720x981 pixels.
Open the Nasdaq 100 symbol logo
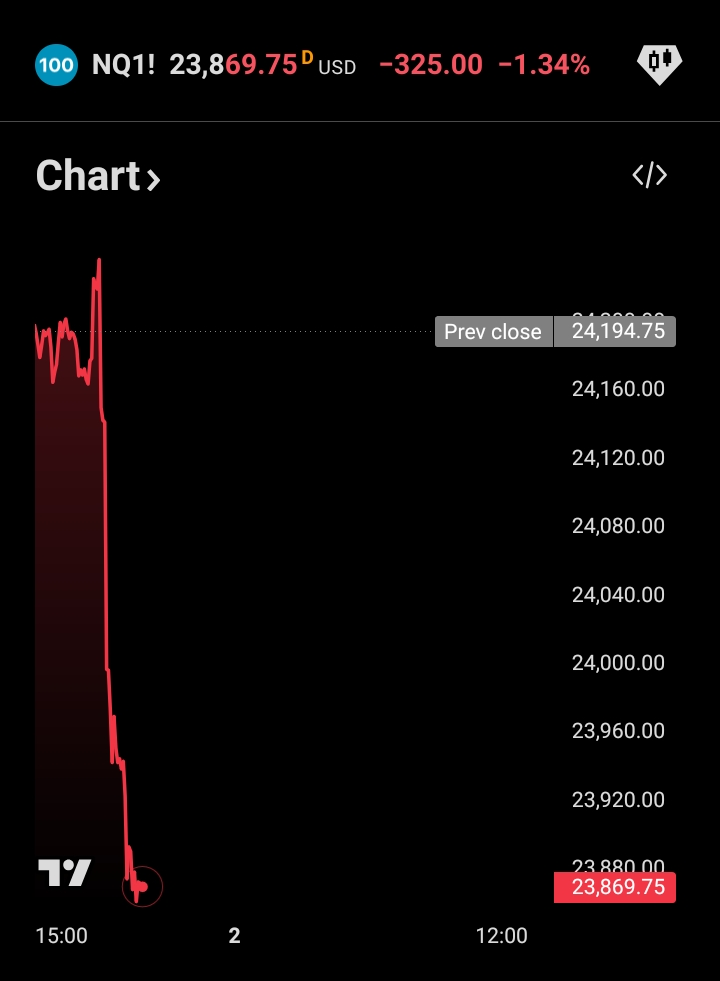click(x=56, y=63)
